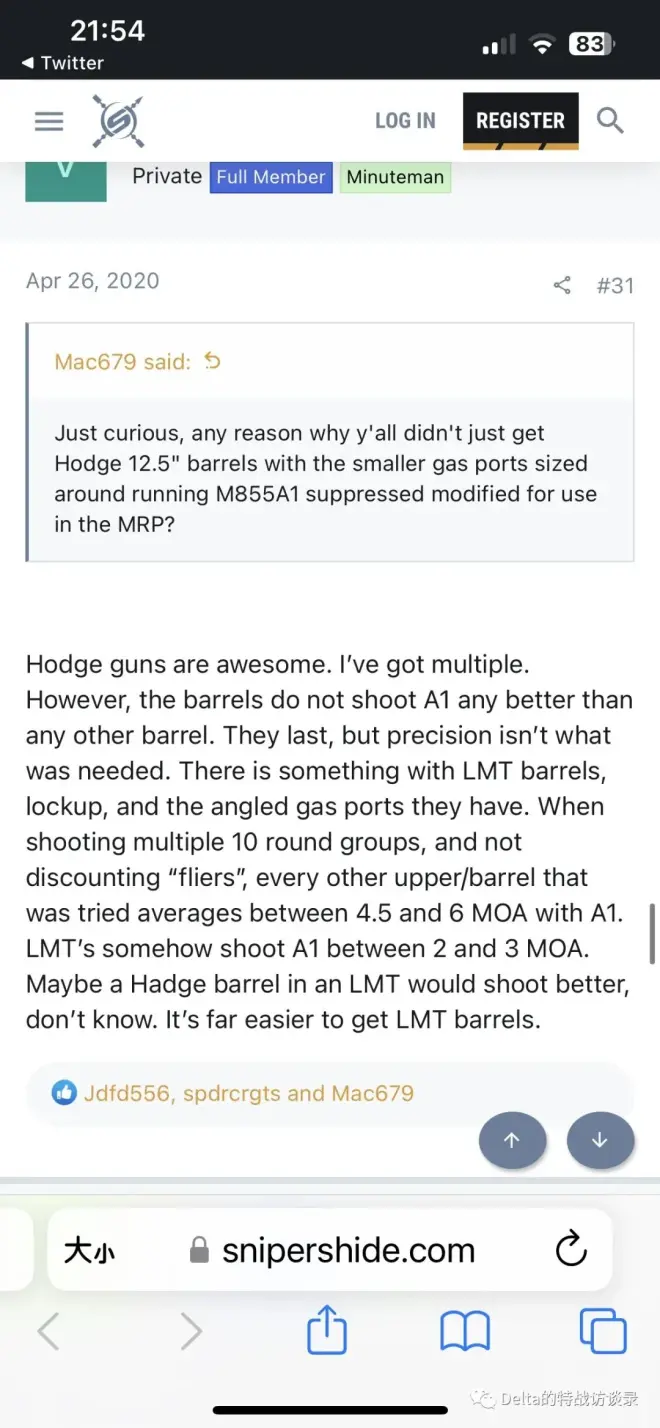Show open Safari tabs
The image size is (660, 1428).
[x=602, y=1331]
